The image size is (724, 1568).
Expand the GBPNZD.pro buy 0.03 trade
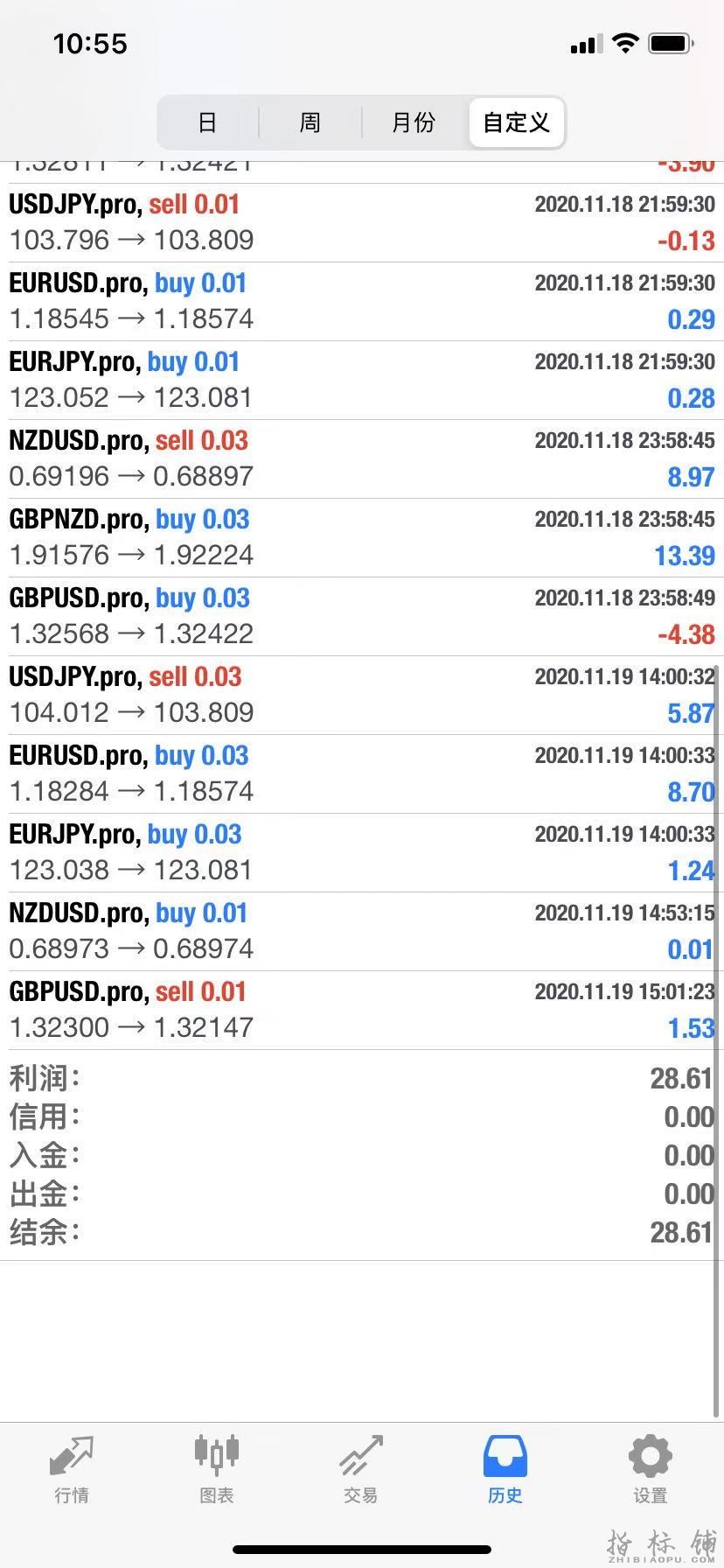click(362, 537)
